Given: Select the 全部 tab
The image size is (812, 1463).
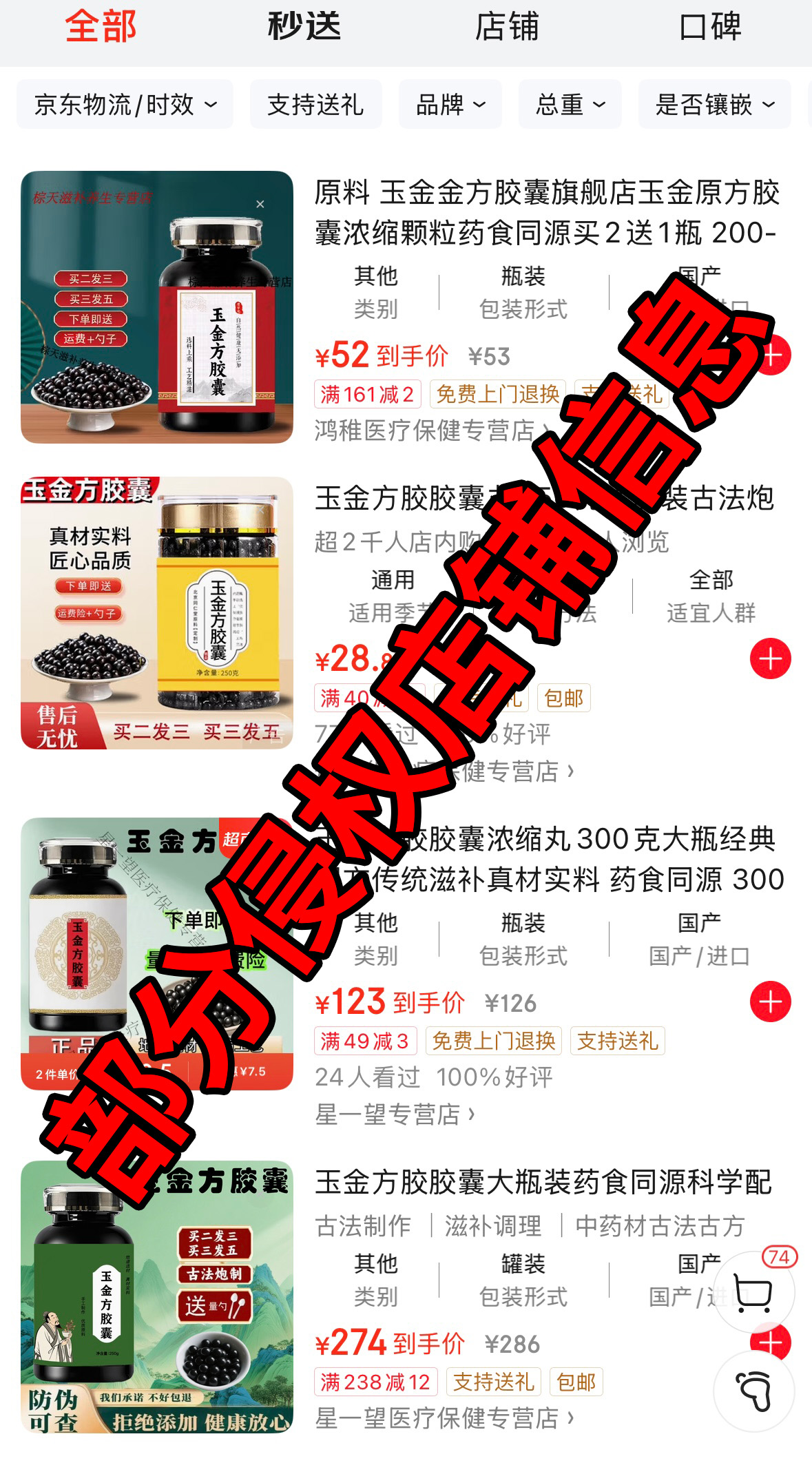Looking at the screenshot, I should 101,28.
